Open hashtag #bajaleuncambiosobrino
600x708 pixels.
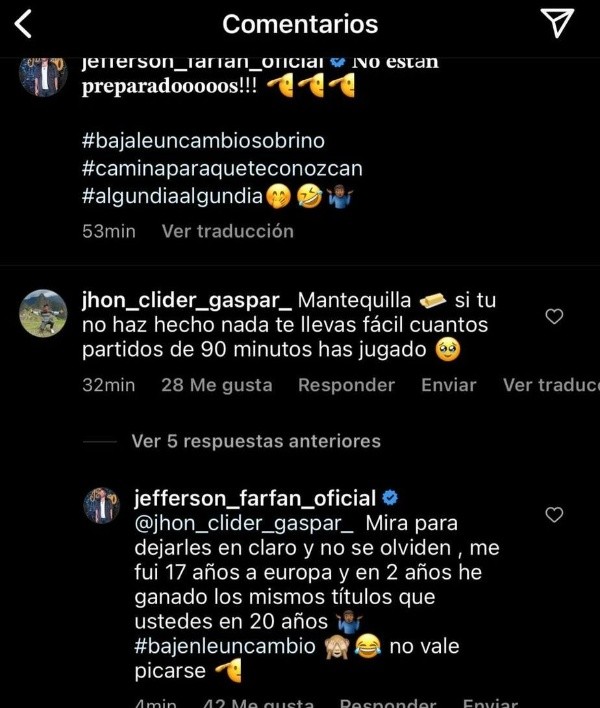(x=203, y=141)
